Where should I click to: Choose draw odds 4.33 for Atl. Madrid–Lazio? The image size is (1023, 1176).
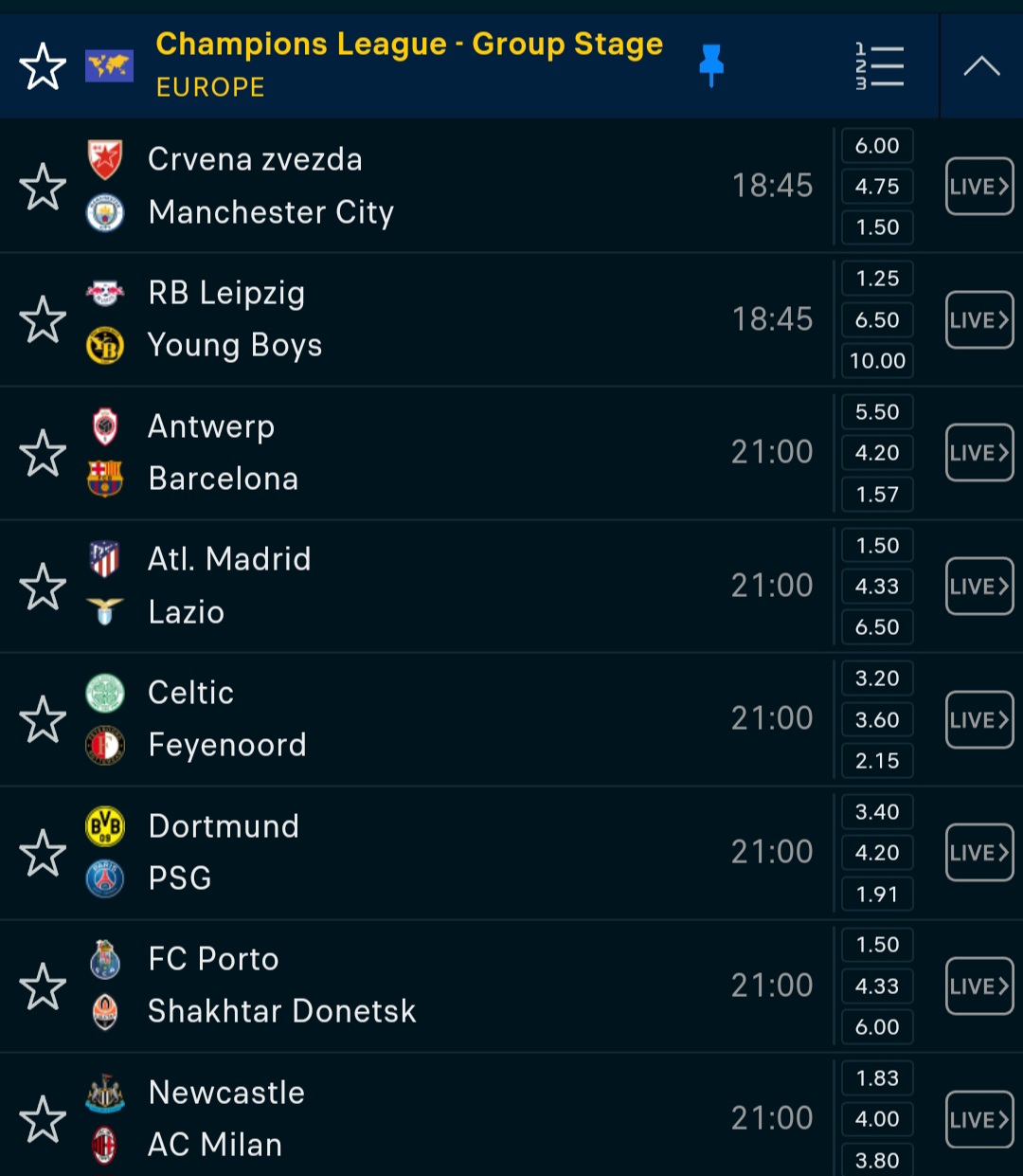click(877, 587)
